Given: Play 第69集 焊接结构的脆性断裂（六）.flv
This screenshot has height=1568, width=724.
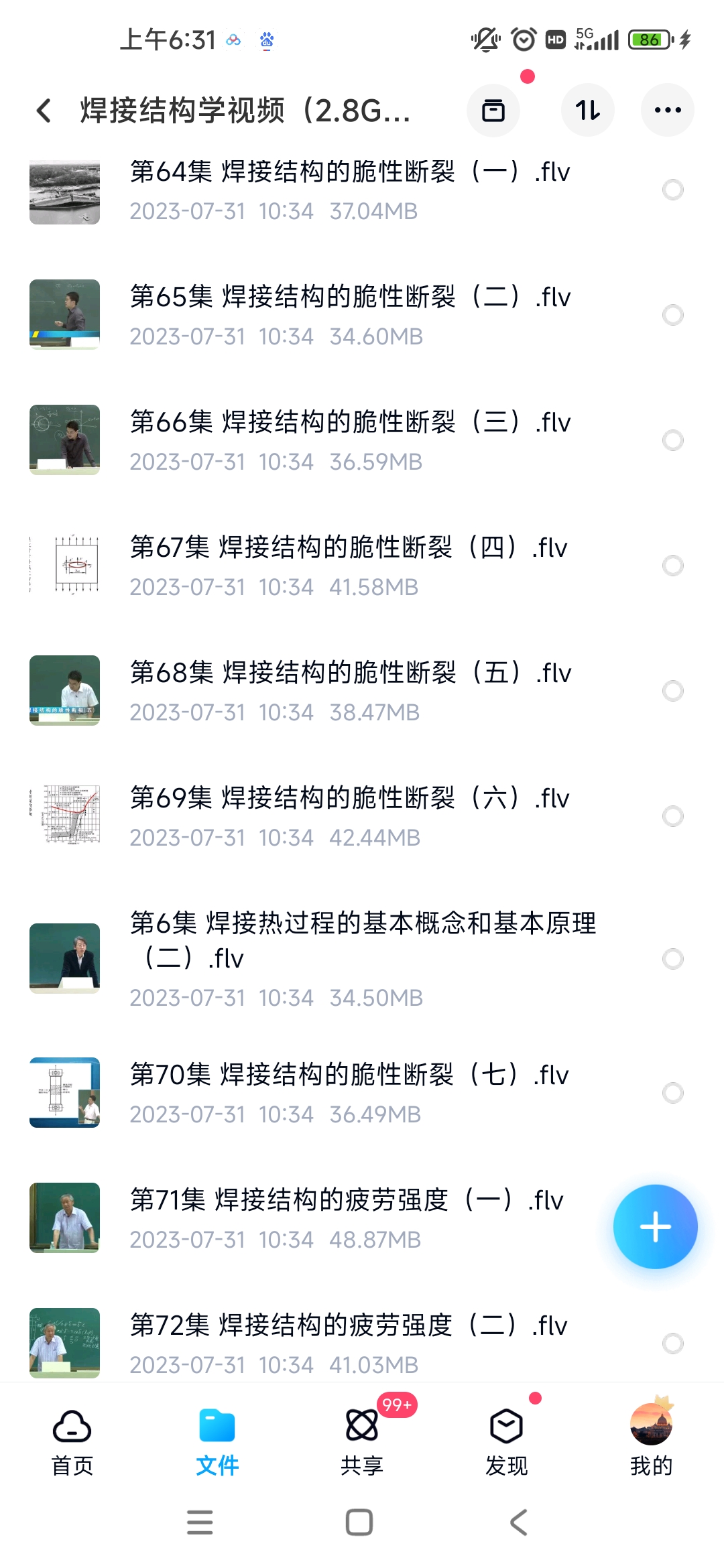Looking at the screenshot, I should pos(349,816).
